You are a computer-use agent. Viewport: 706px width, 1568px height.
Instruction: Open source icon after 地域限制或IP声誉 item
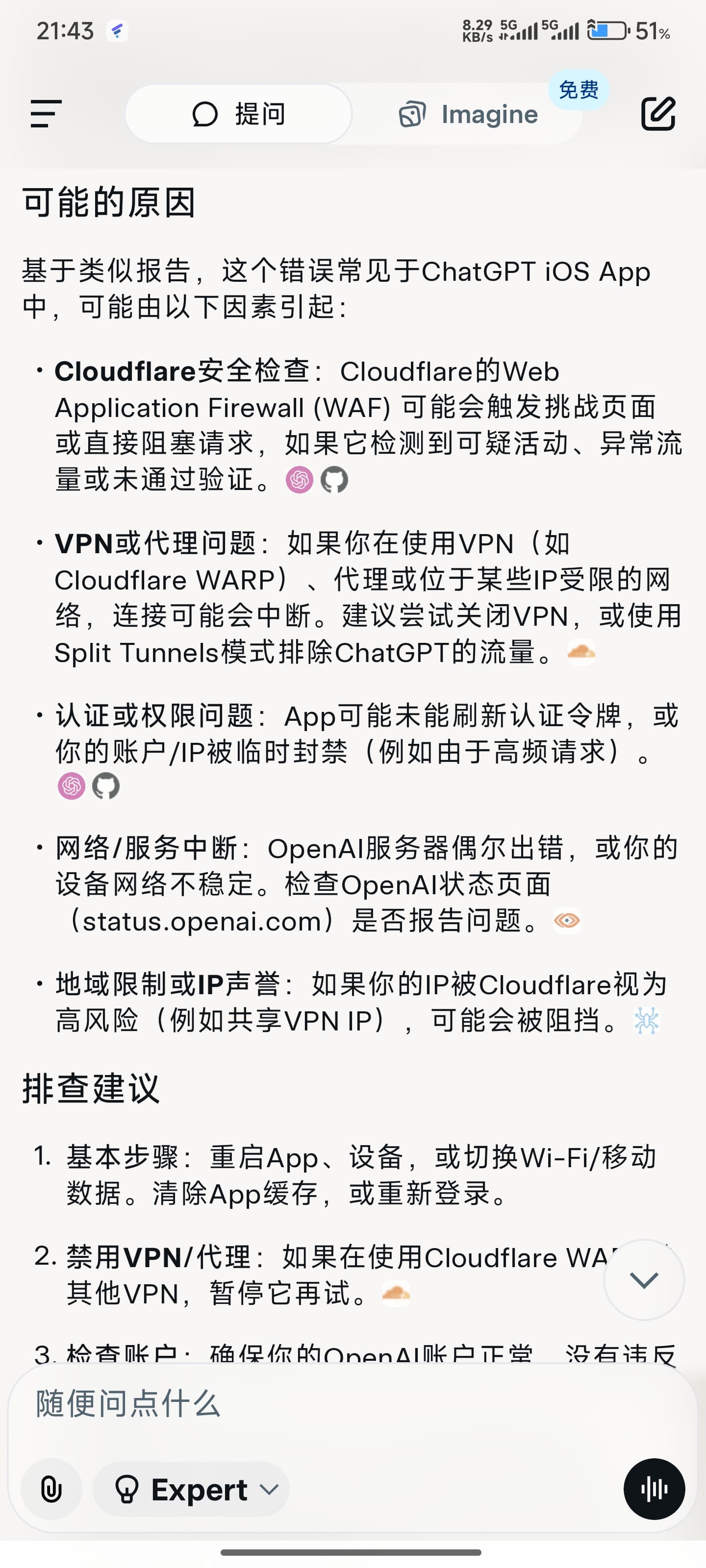click(x=646, y=1021)
